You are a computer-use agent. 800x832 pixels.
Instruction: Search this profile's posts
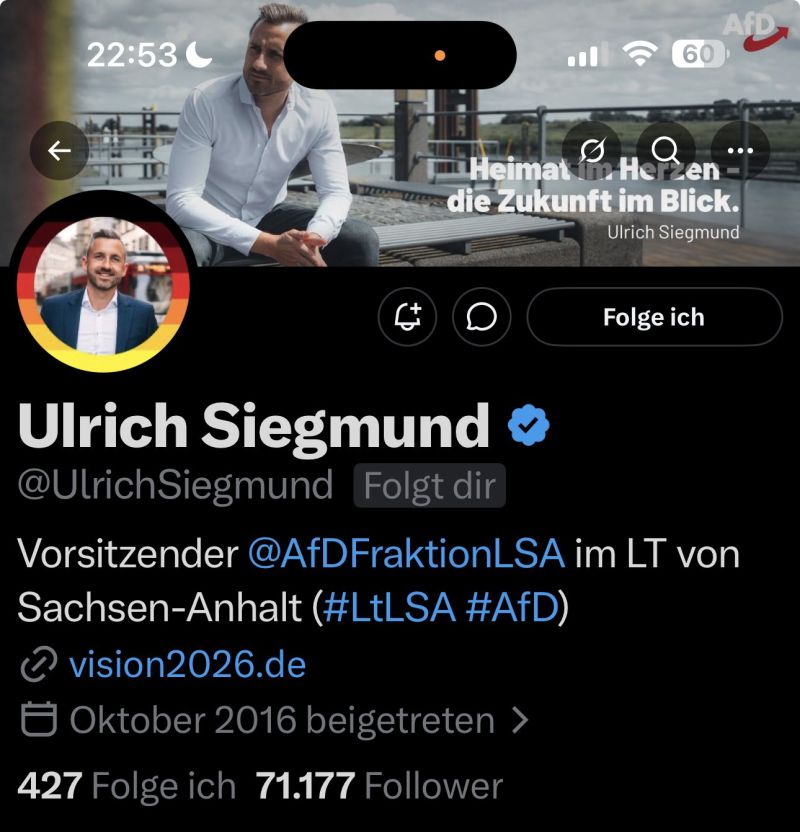click(x=665, y=151)
